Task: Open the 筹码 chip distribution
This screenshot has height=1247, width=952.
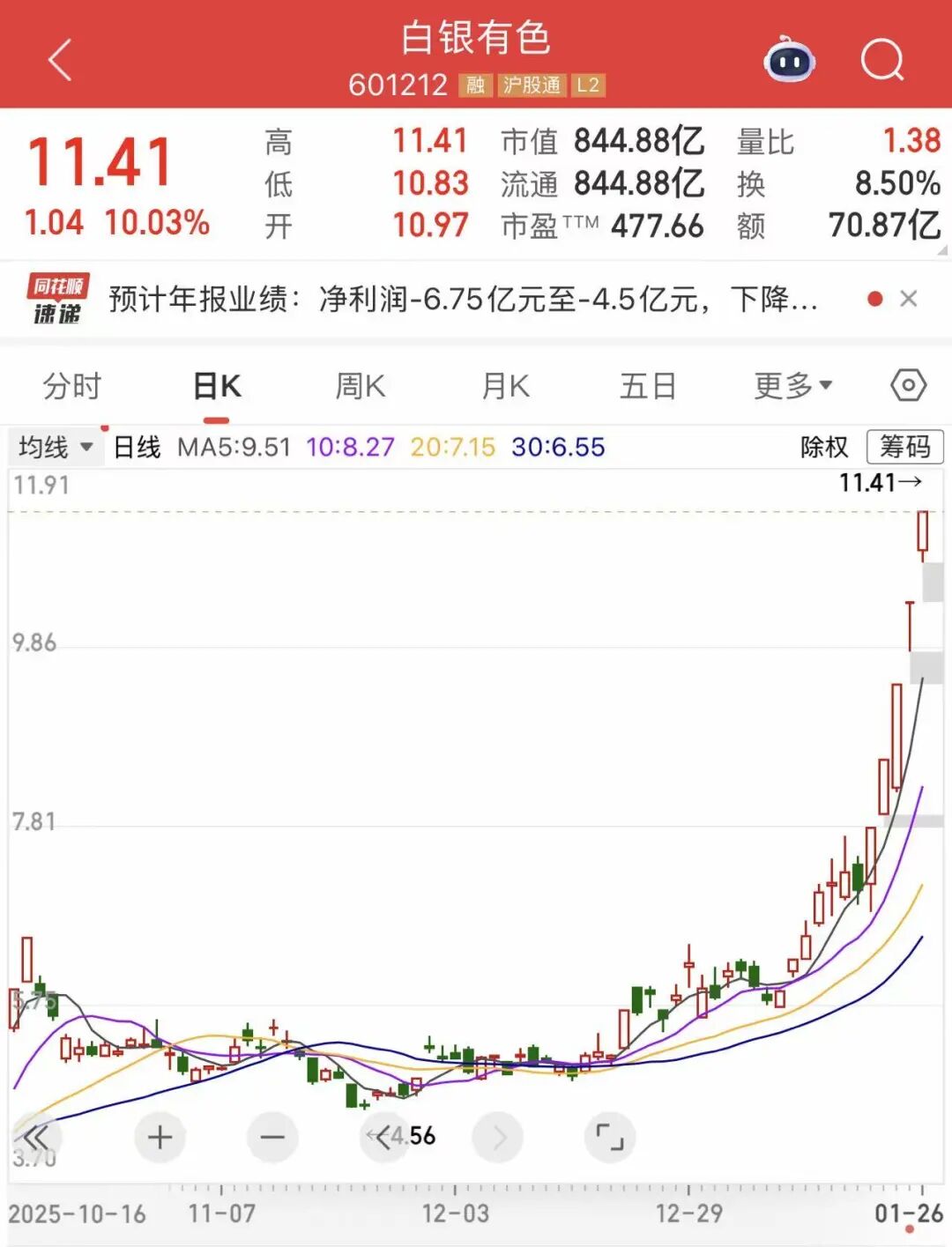Action: (904, 447)
